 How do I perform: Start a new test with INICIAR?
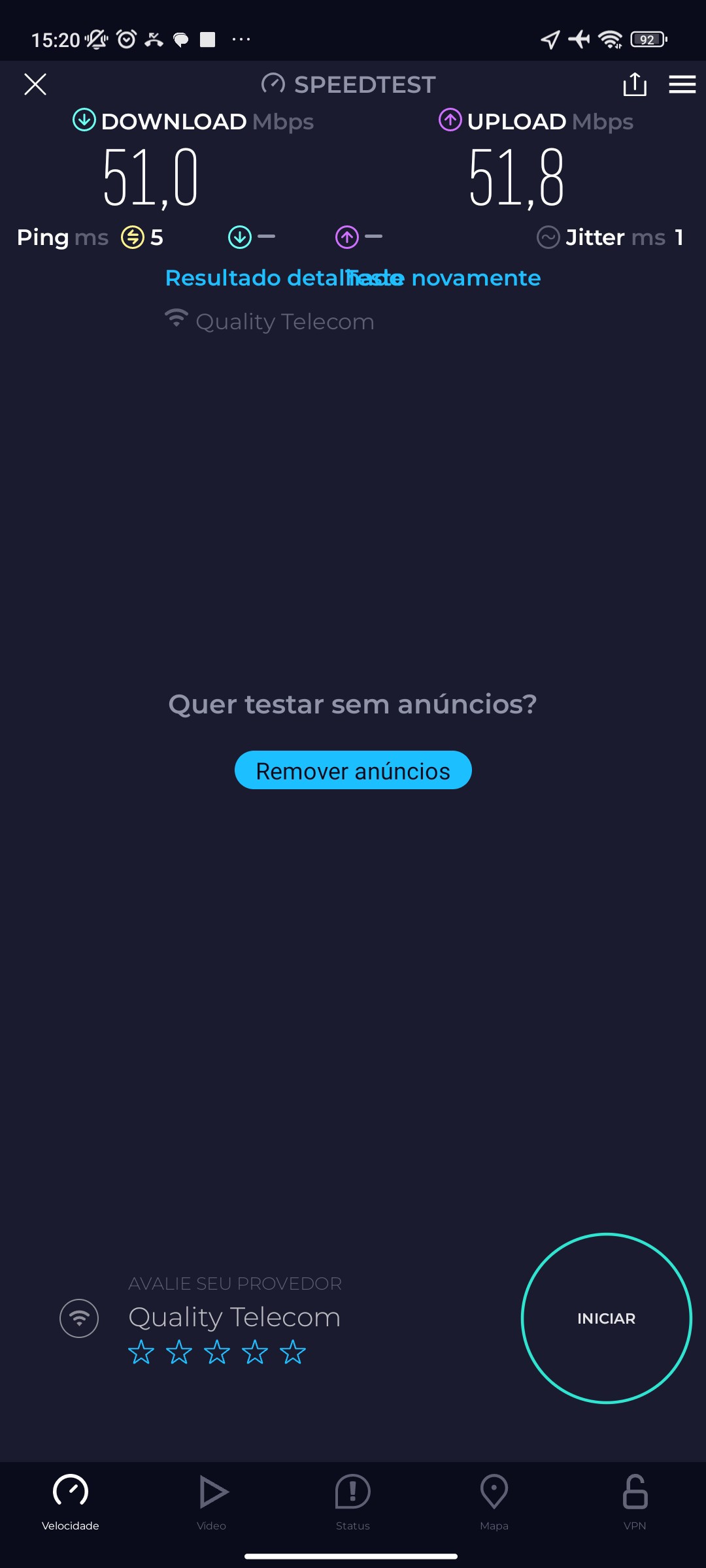(x=606, y=1318)
